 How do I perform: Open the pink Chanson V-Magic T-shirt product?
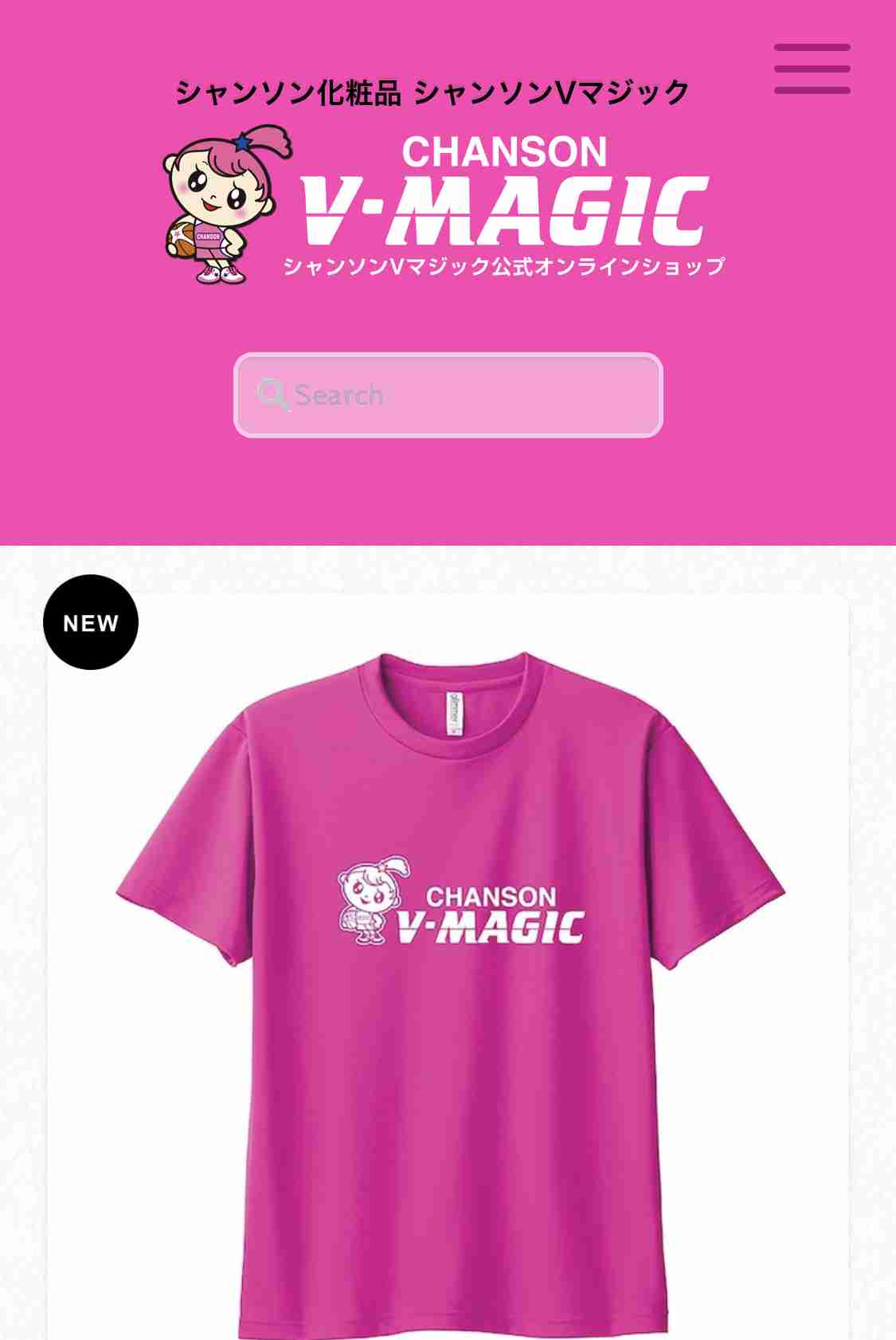448,956
